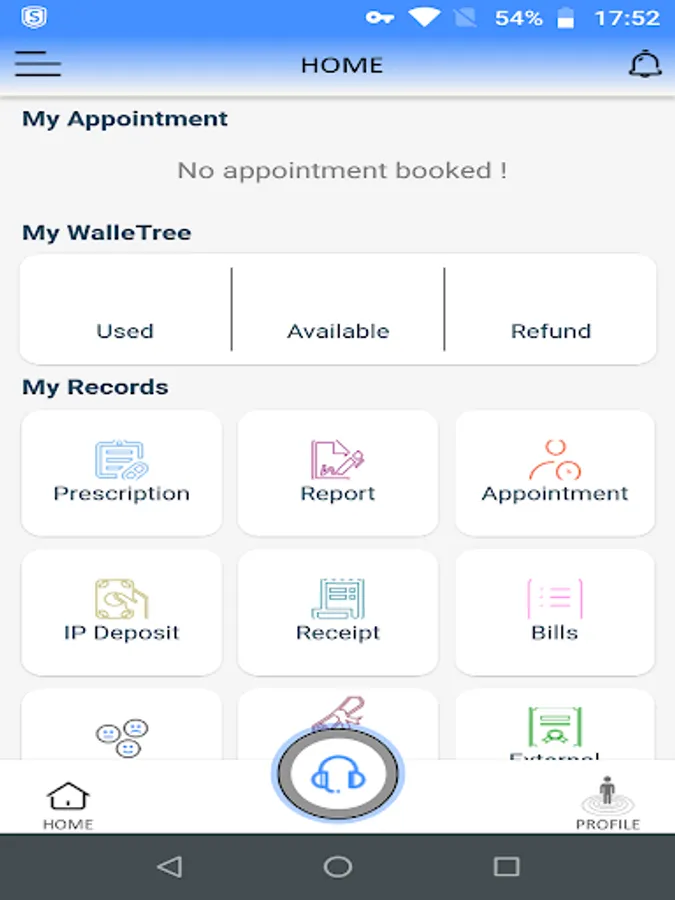Viewport: 675px width, 900px height.
Task: Select the Home tab
Action: [x=68, y=803]
